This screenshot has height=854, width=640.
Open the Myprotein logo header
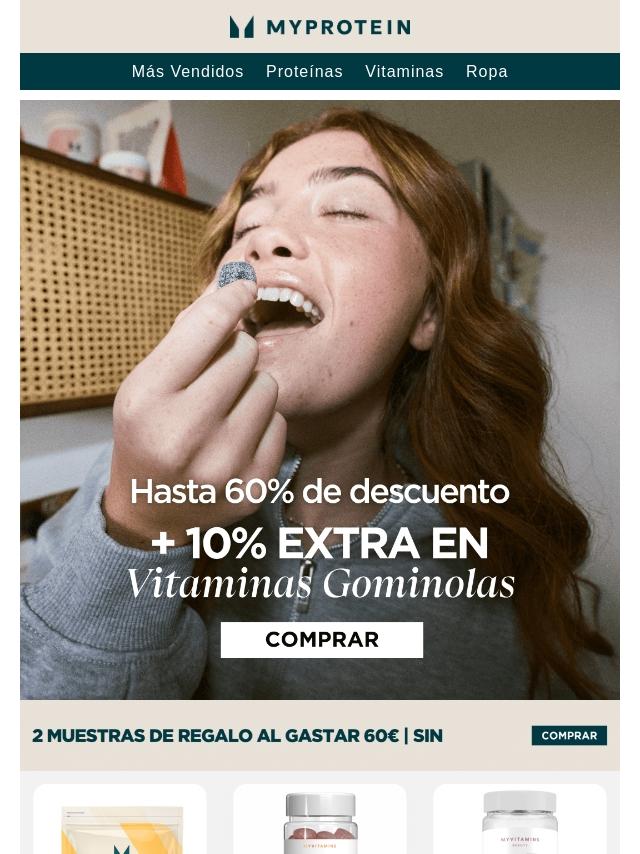pos(320,27)
